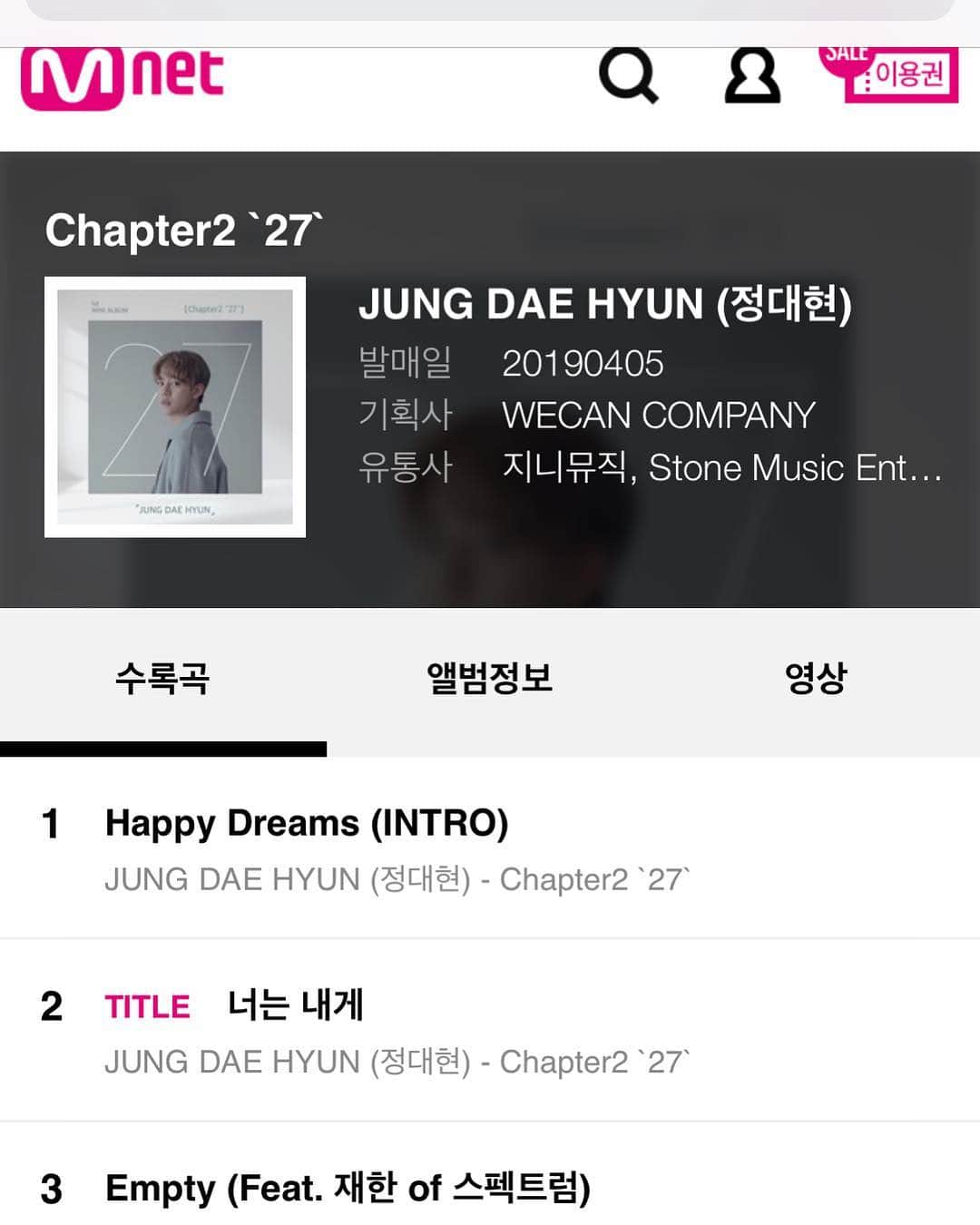The width and height of the screenshot is (980, 1225).
Task: Go to the Mnet home logo
Action: pyautogui.click(x=122, y=77)
